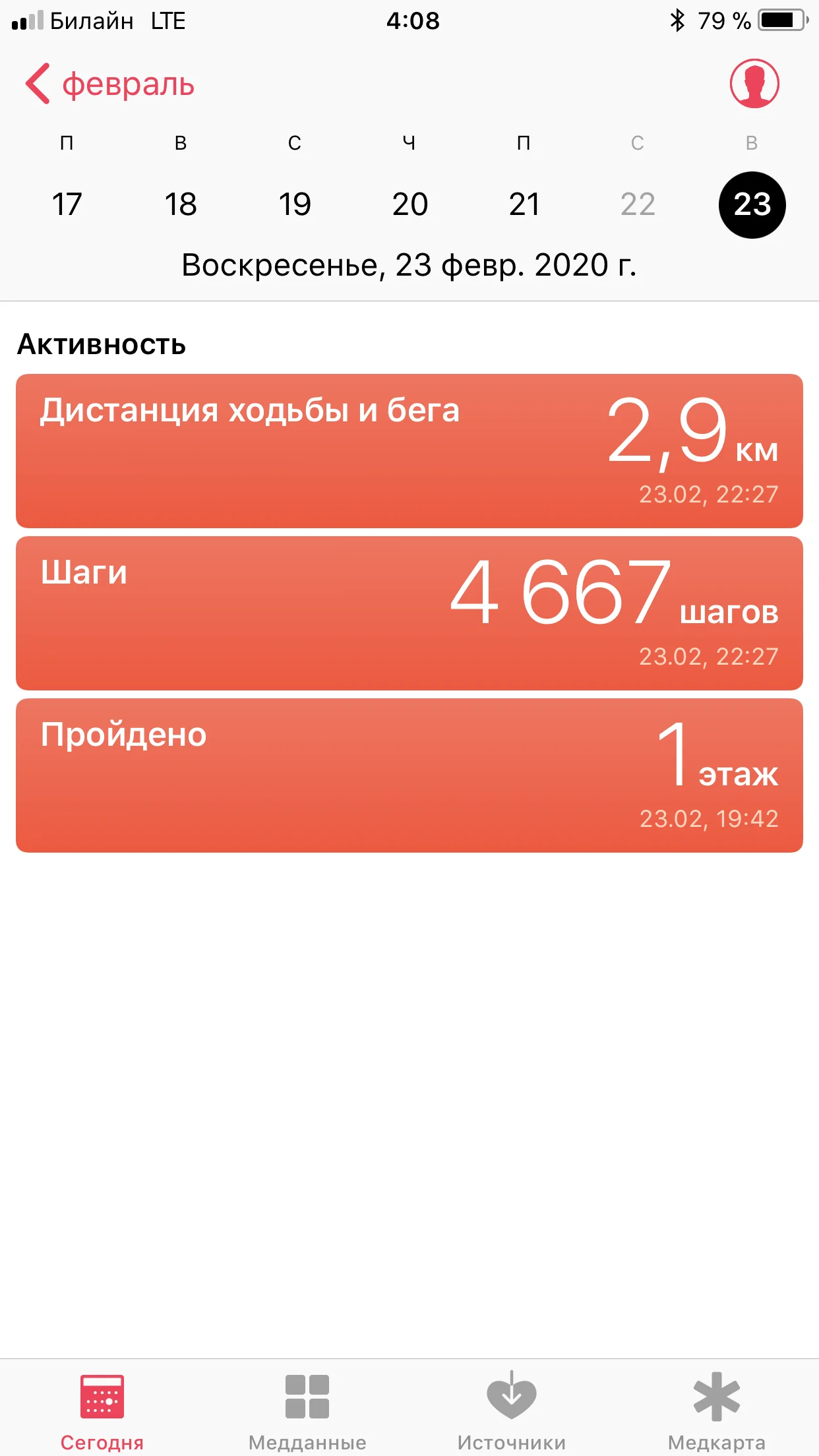The image size is (819, 1456).
Task: Go back to февраль month view
Action: tap(109, 84)
